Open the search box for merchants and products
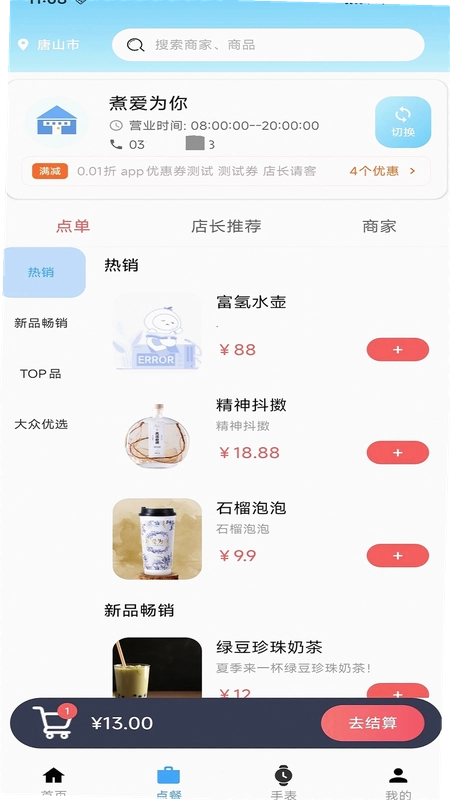The height and width of the screenshot is (800, 450). pyautogui.click(x=268, y=45)
